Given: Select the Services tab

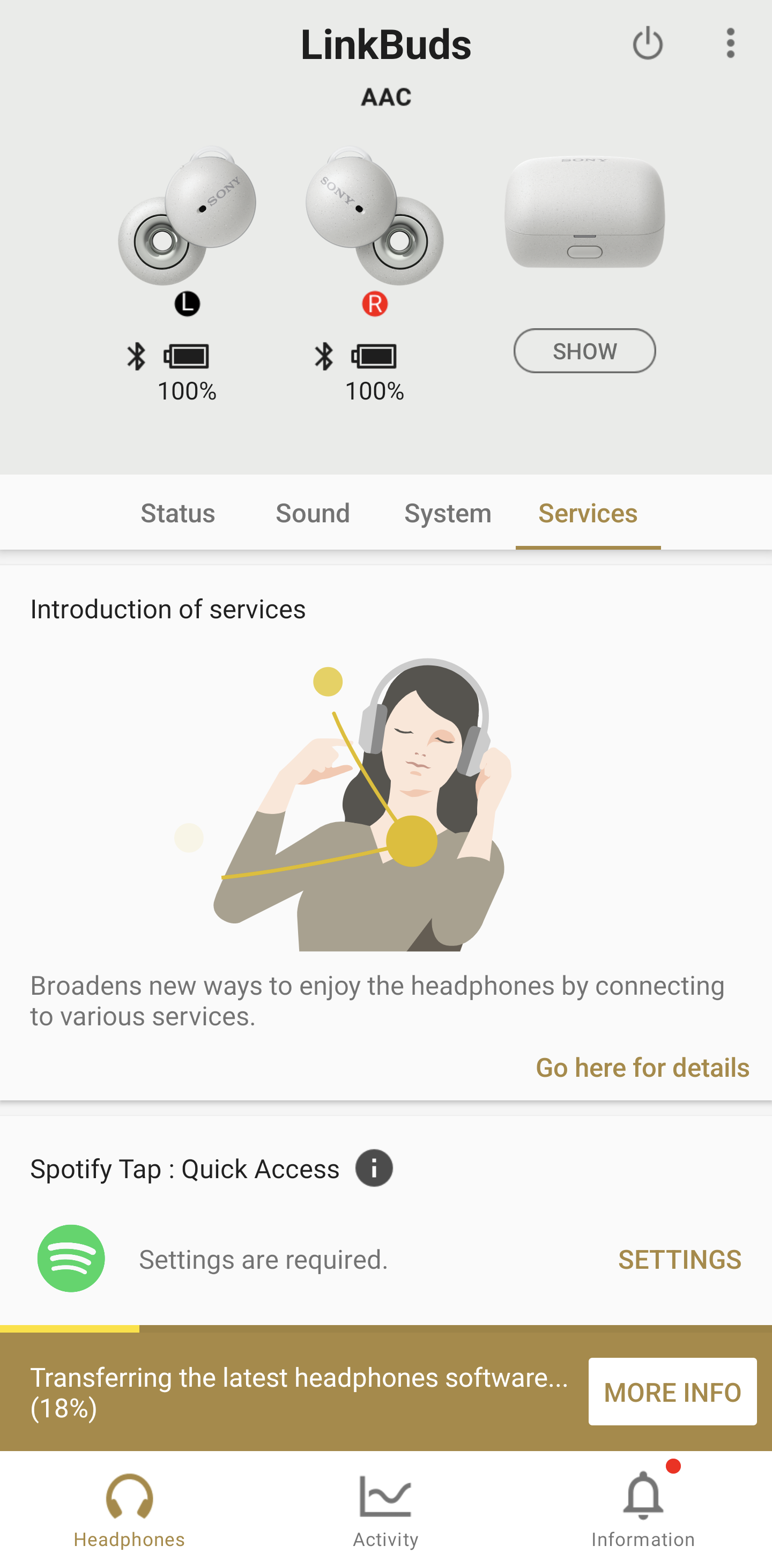Looking at the screenshot, I should pos(588,513).
